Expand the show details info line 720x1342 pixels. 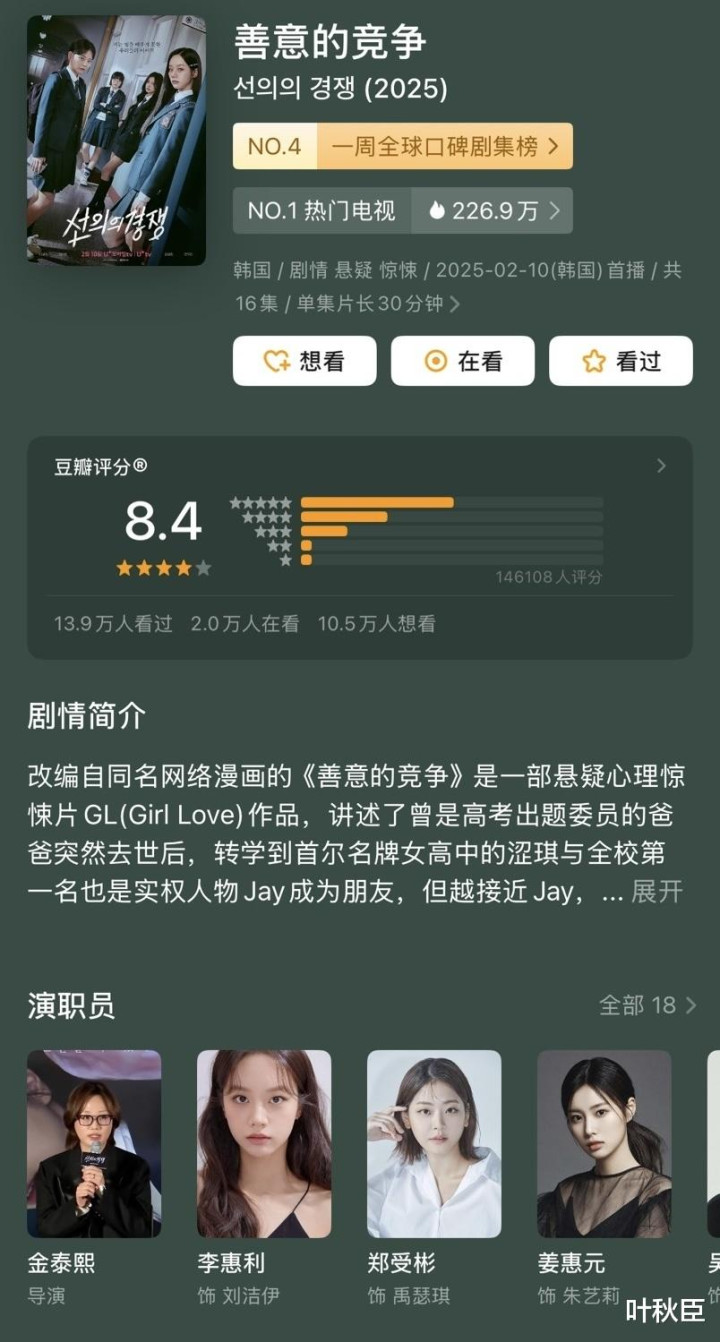[458, 287]
